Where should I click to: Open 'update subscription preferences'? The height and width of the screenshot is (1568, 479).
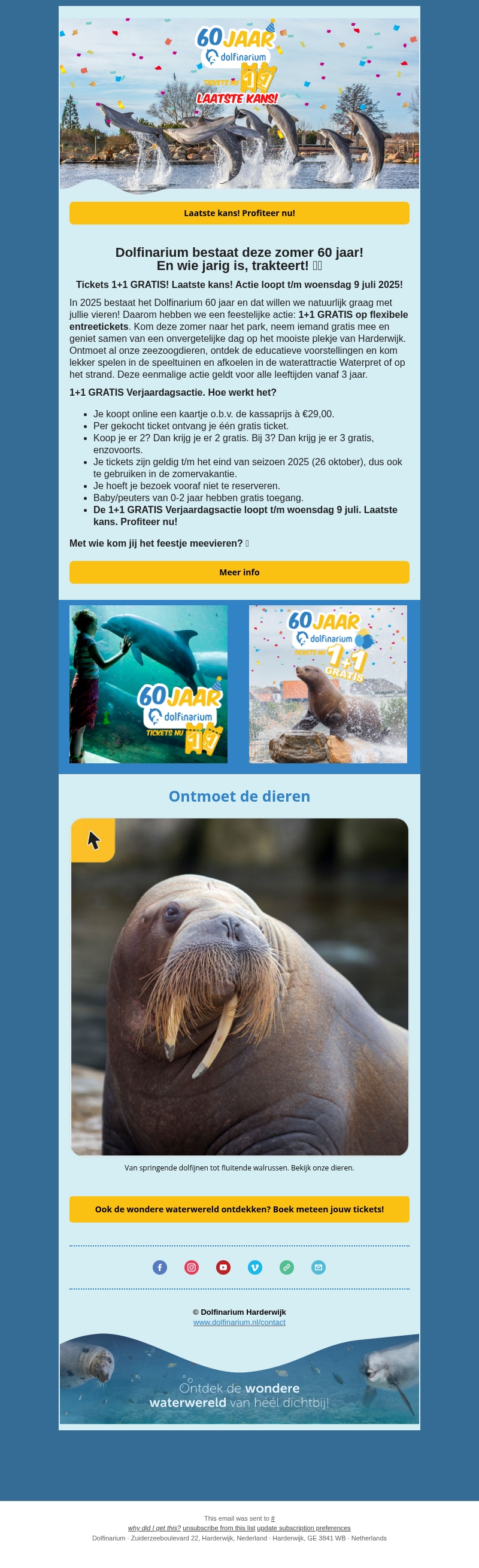[x=304, y=1528]
